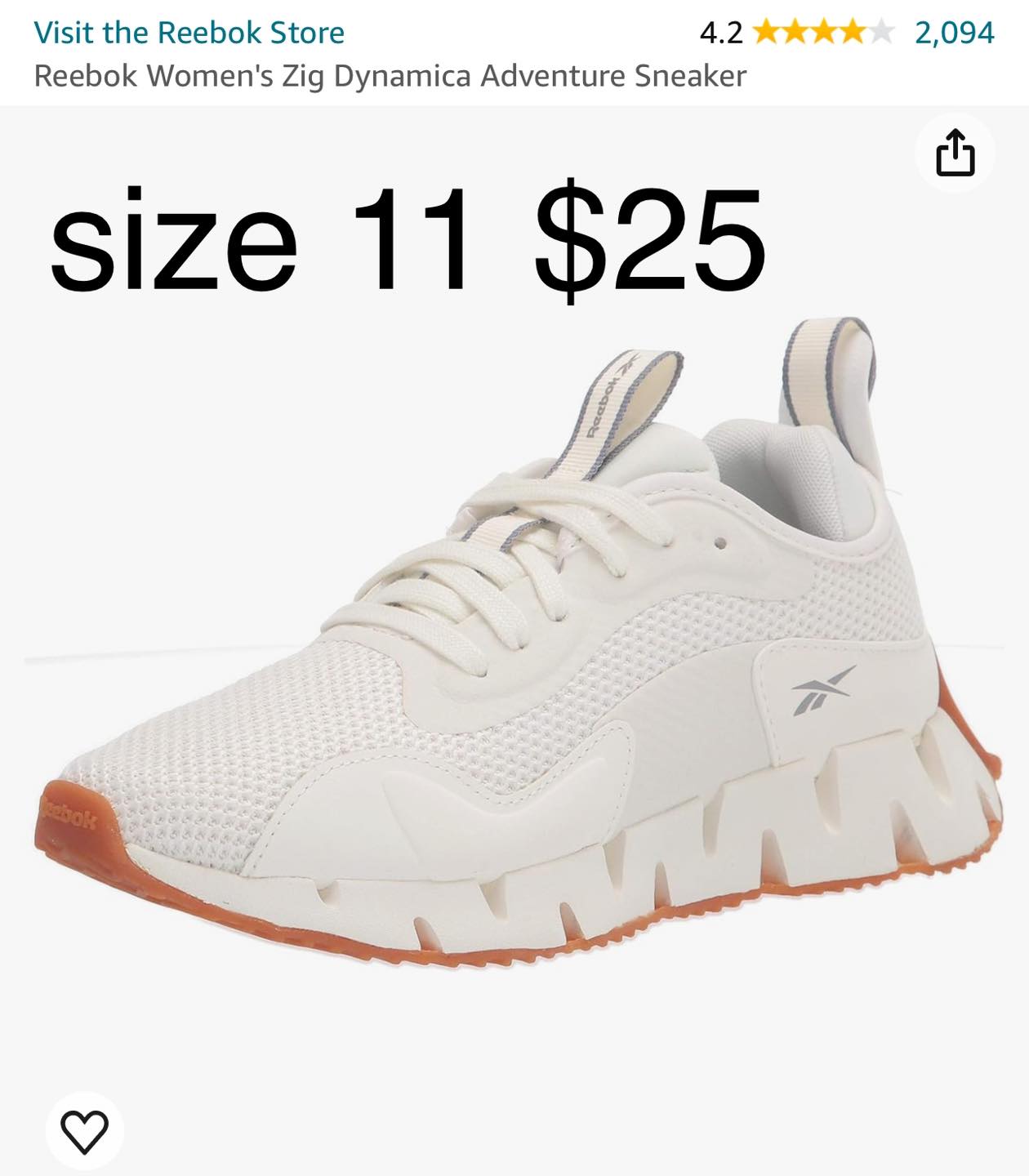Open the sneaker product image full view
Screen dimensions: 1029x1176
click(523, 653)
